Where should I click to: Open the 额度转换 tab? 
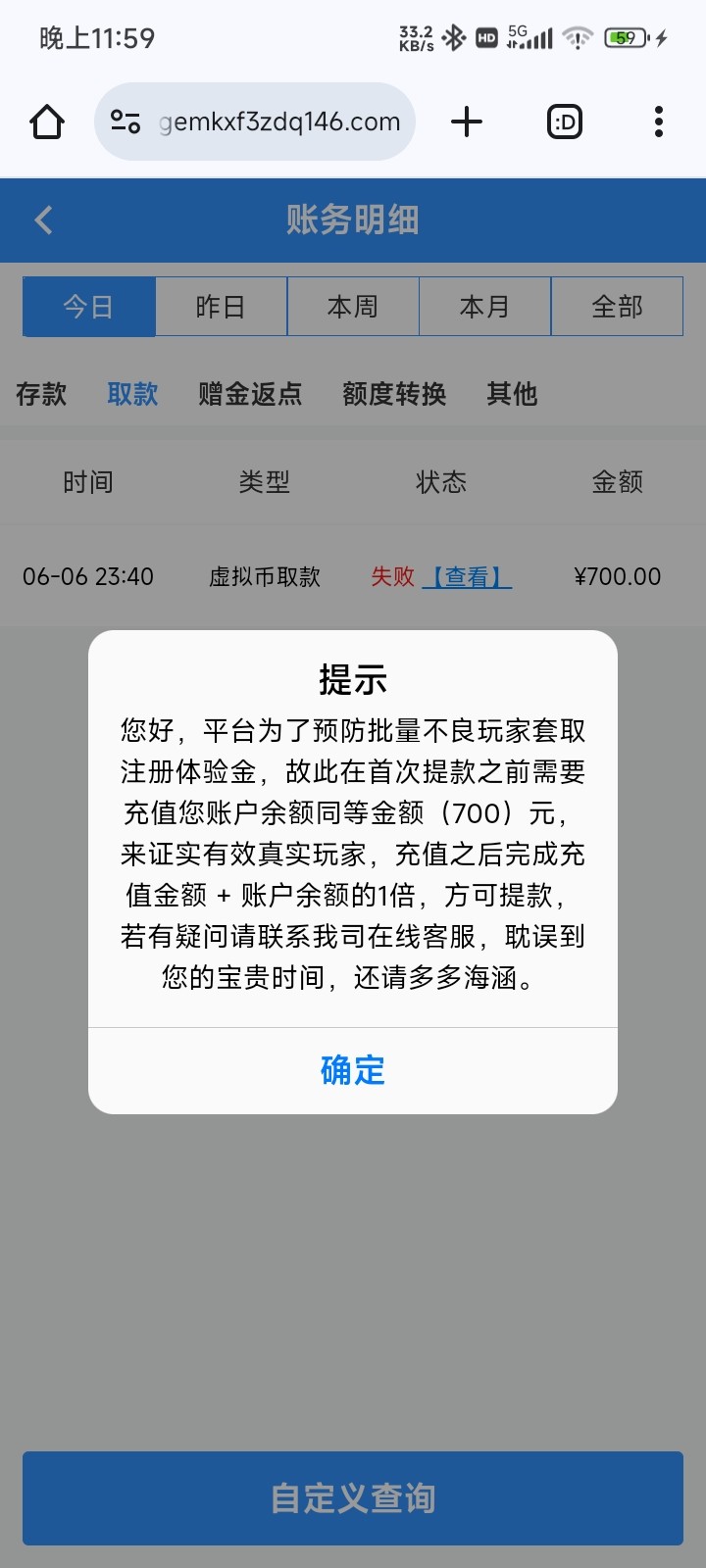pyautogui.click(x=394, y=394)
